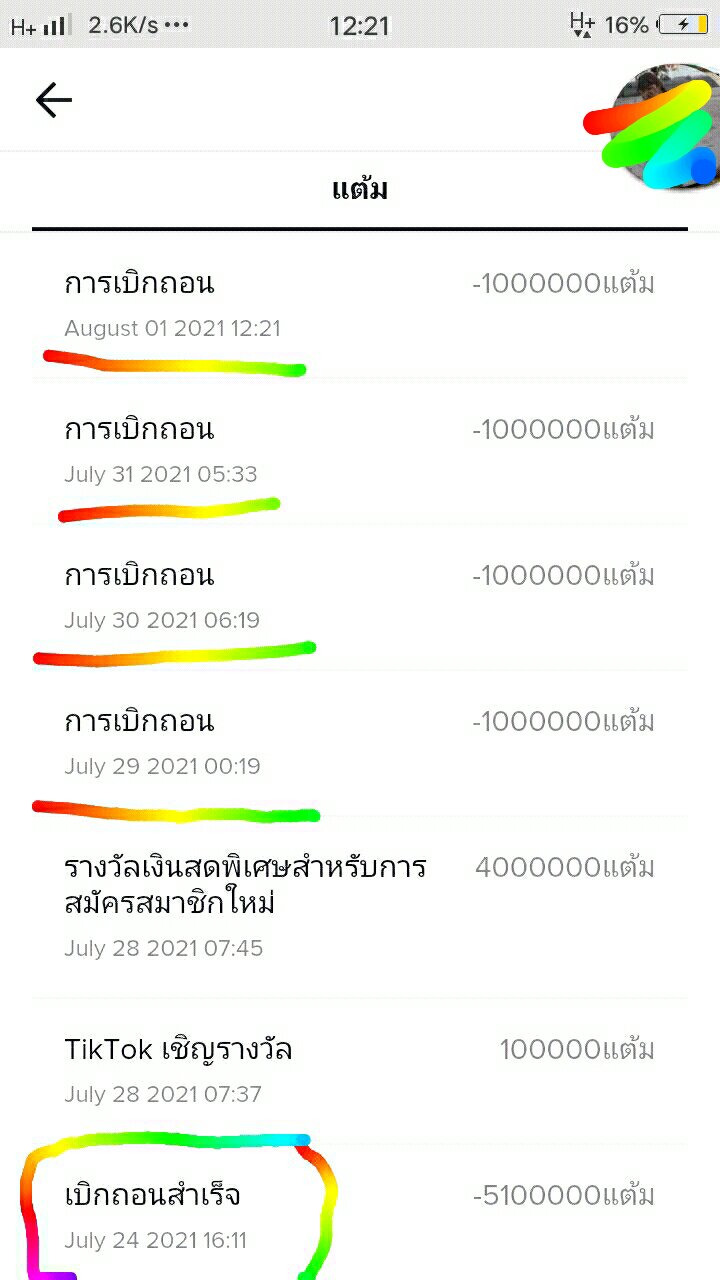Screen dimensions: 720x1280
Task: Go back using the arrow icon
Action: coord(54,100)
